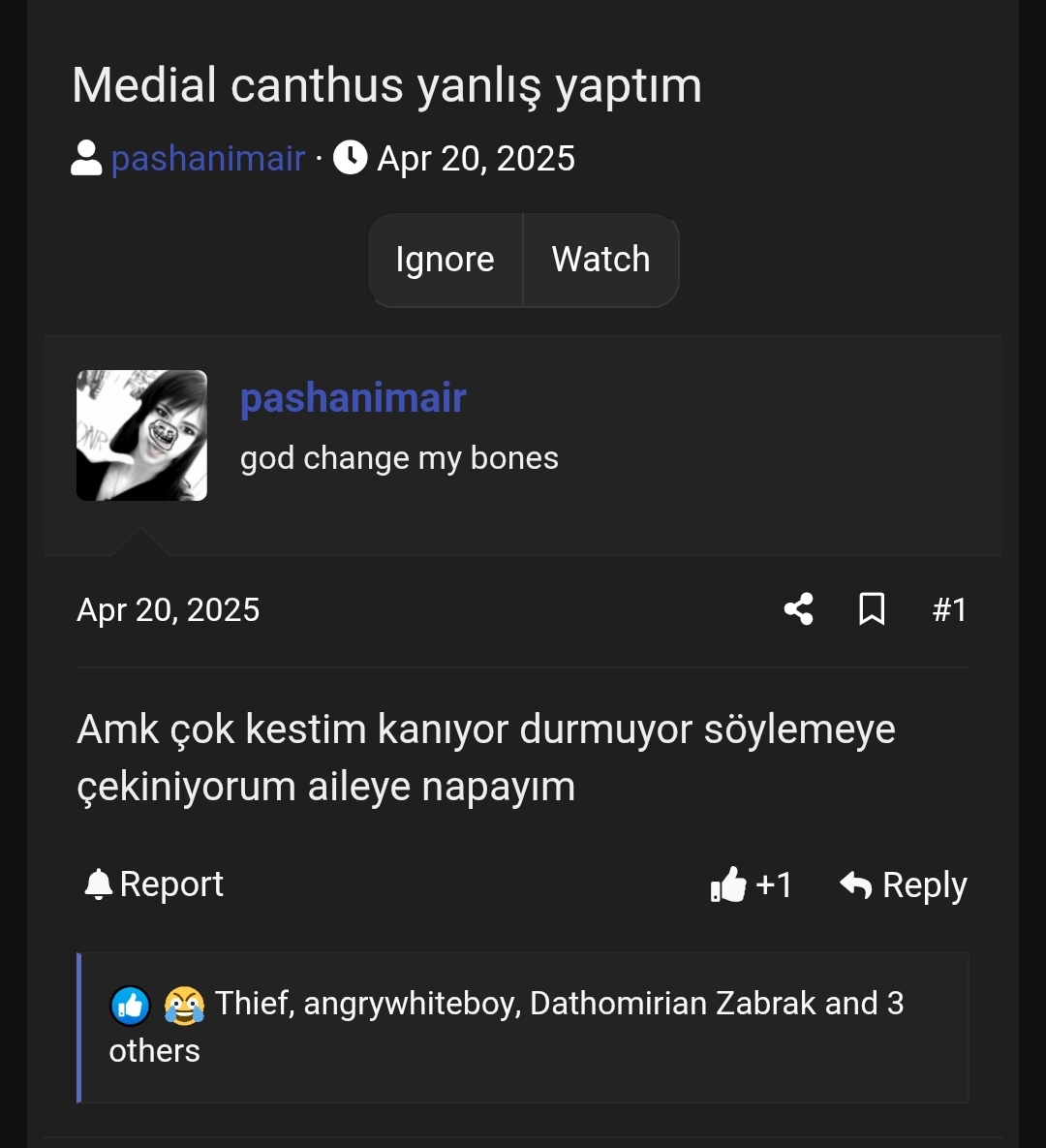Tap the Ignore button
Image resolution: width=1046 pixels, height=1148 pixels.
[x=446, y=260]
